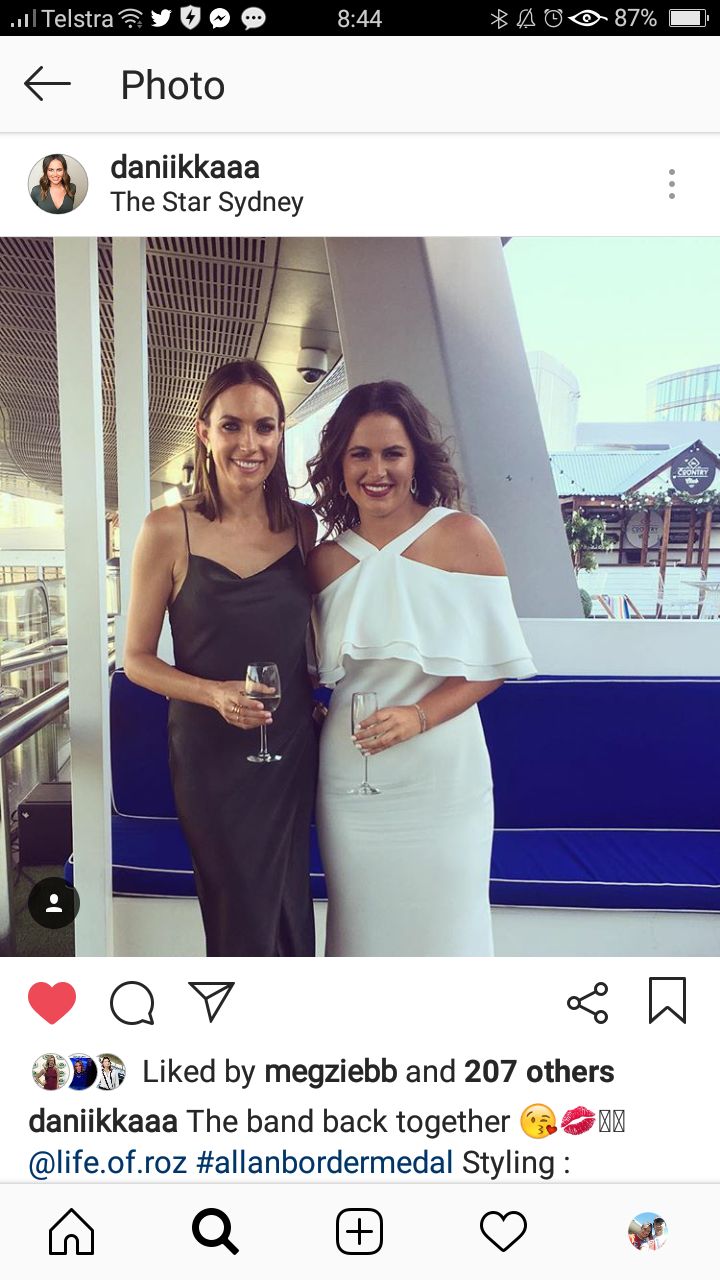This screenshot has height=1280, width=720.
Task: Open the post's overflow menu
Action: 672,184
